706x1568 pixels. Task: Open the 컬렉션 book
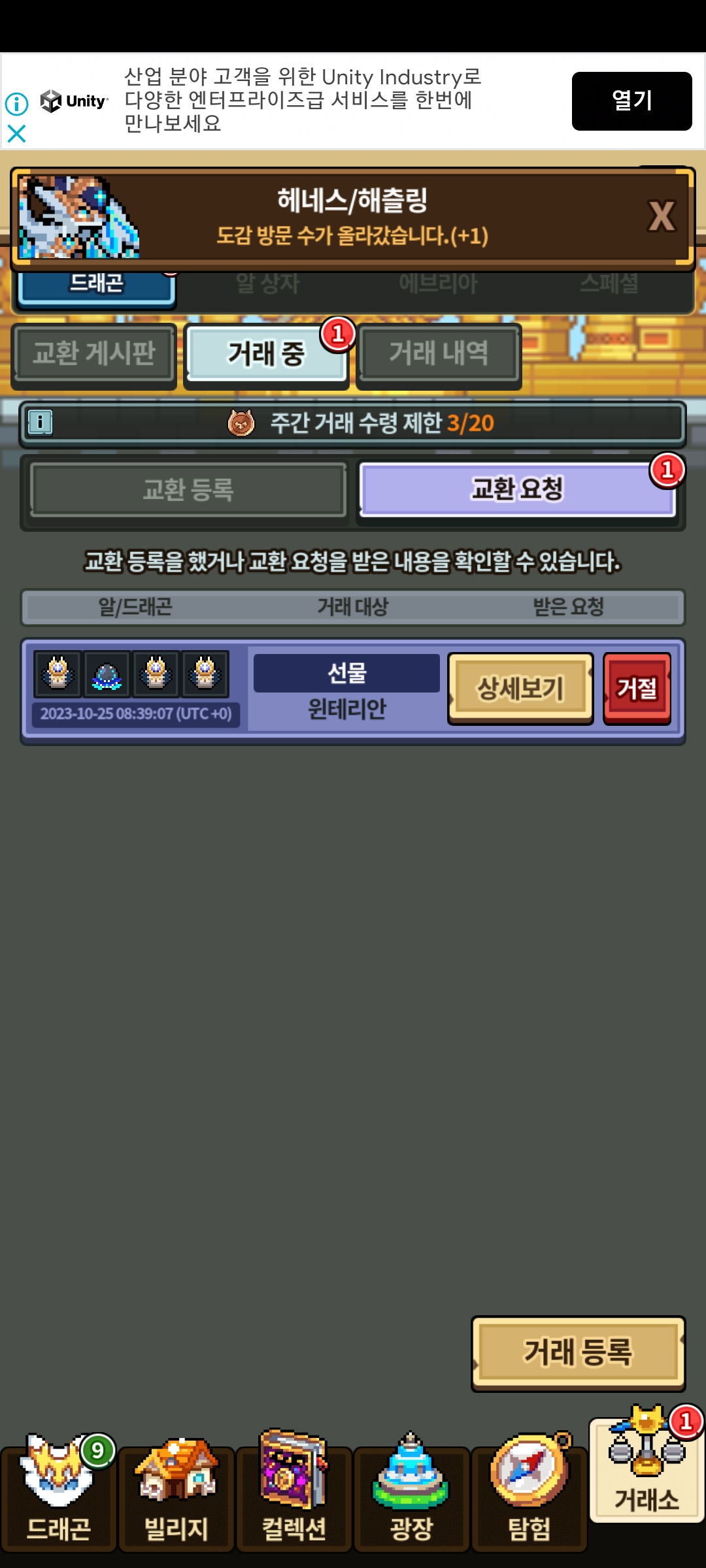294,1496
